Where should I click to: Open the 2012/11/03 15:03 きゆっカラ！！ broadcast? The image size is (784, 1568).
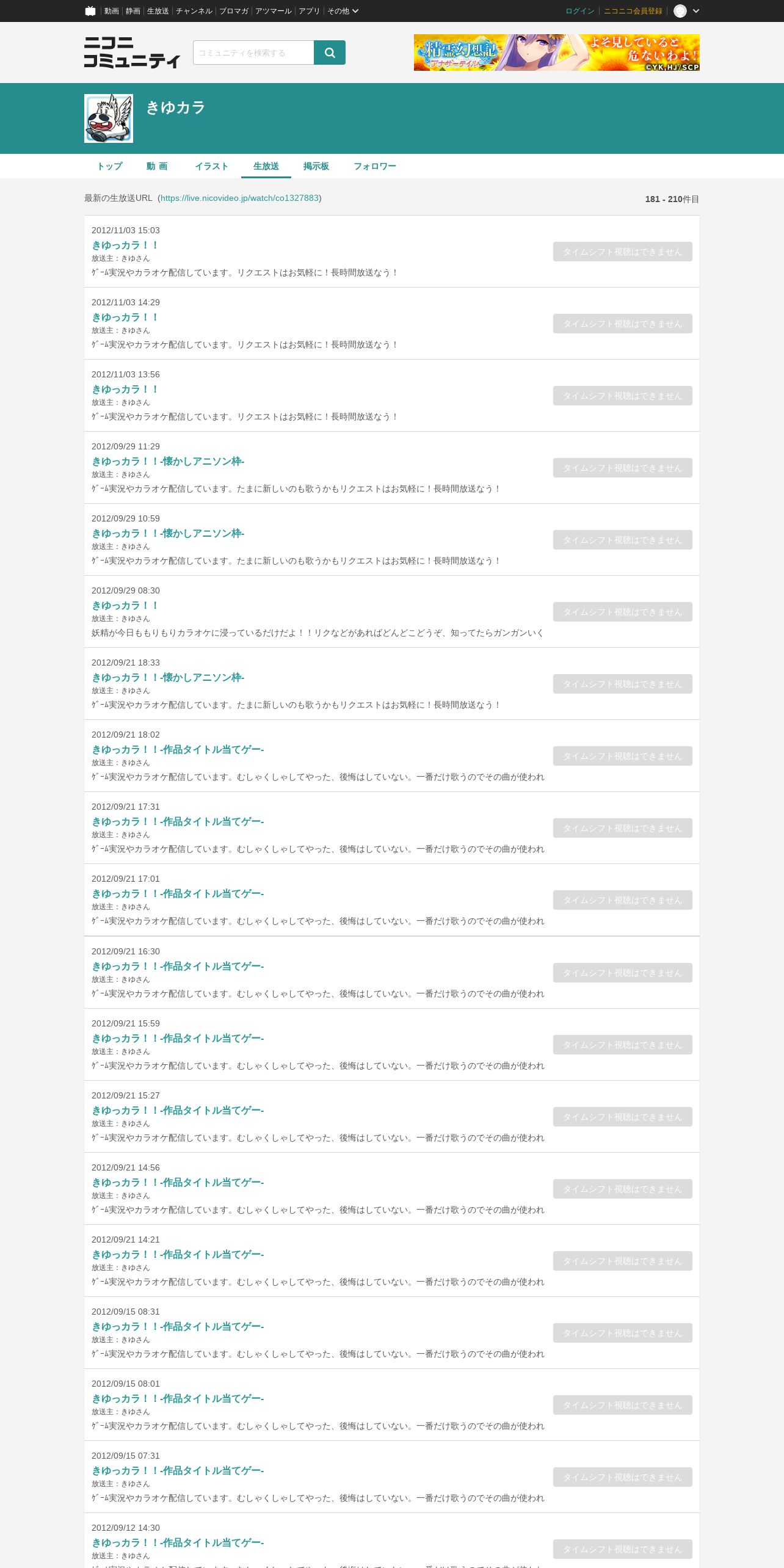pyautogui.click(x=125, y=245)
